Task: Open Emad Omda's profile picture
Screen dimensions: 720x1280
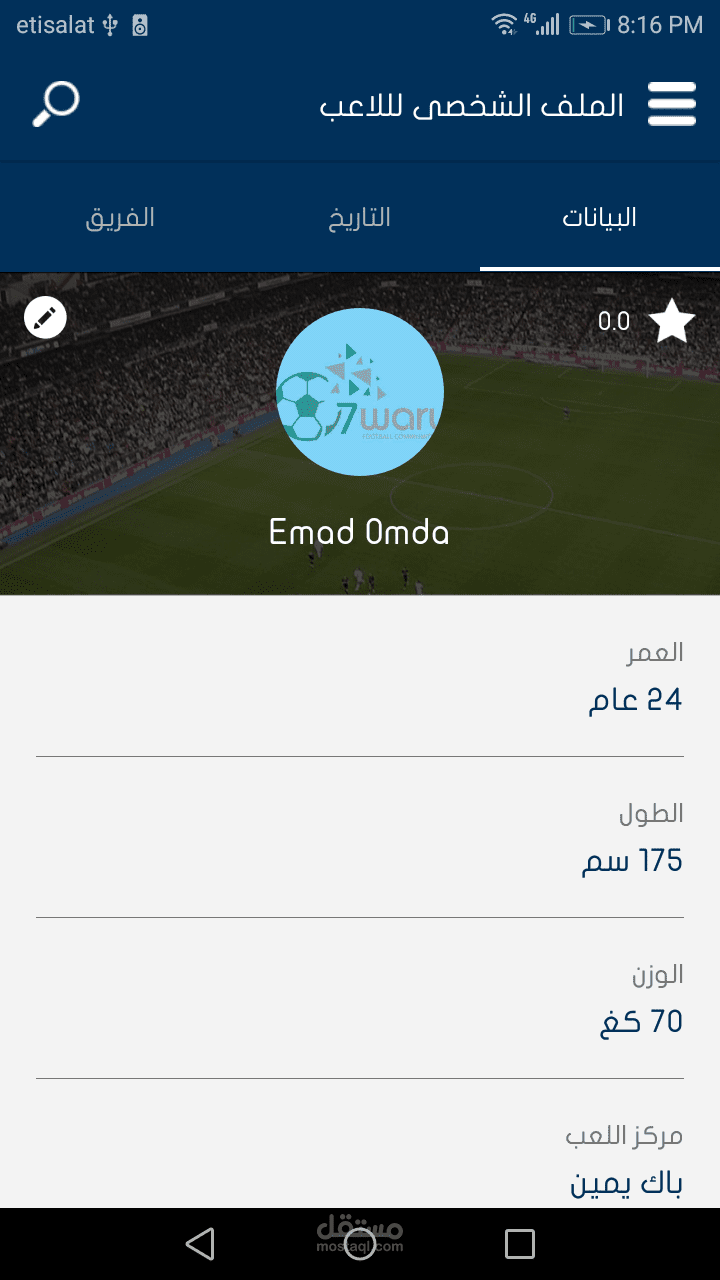Action: click(360, 392)
